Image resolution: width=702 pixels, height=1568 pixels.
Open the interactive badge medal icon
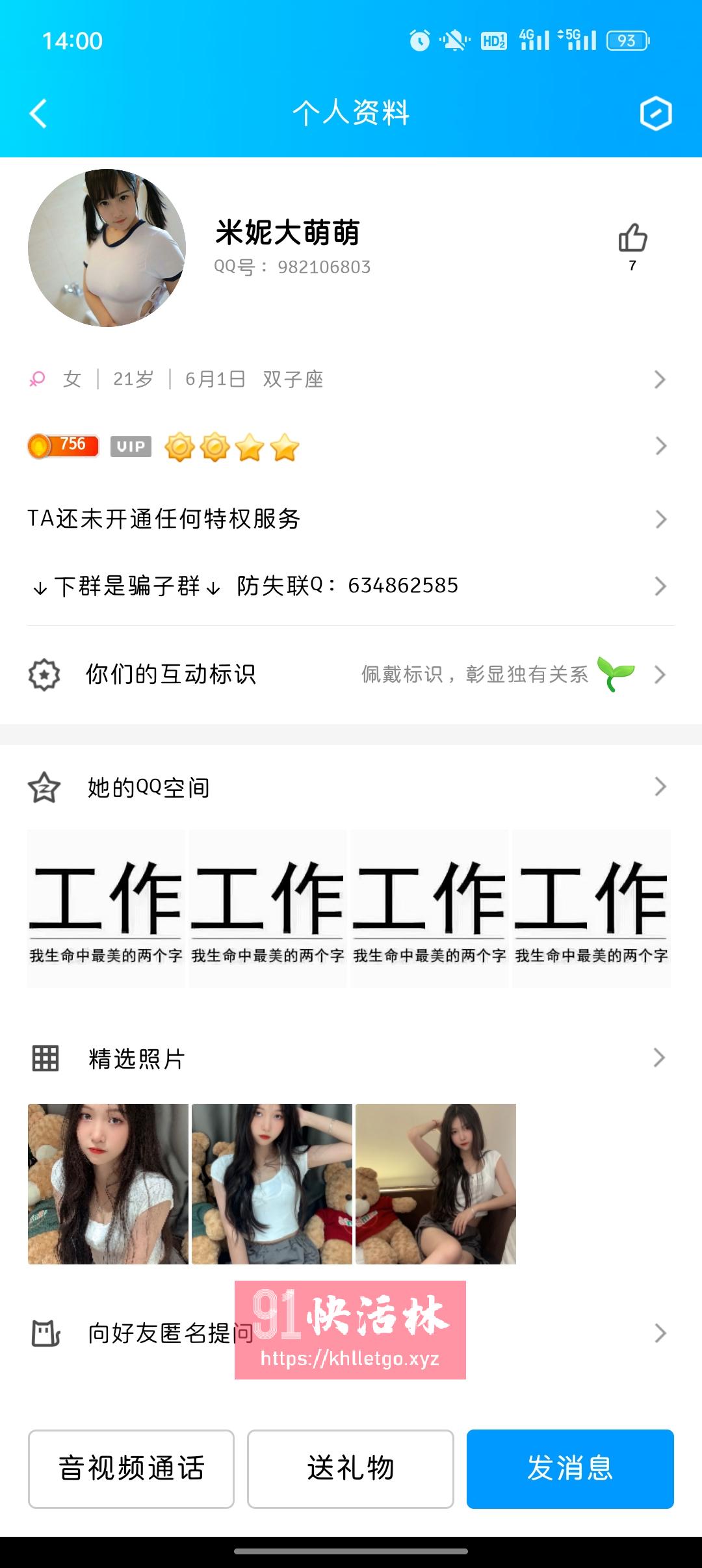click(x=43, y=676)
